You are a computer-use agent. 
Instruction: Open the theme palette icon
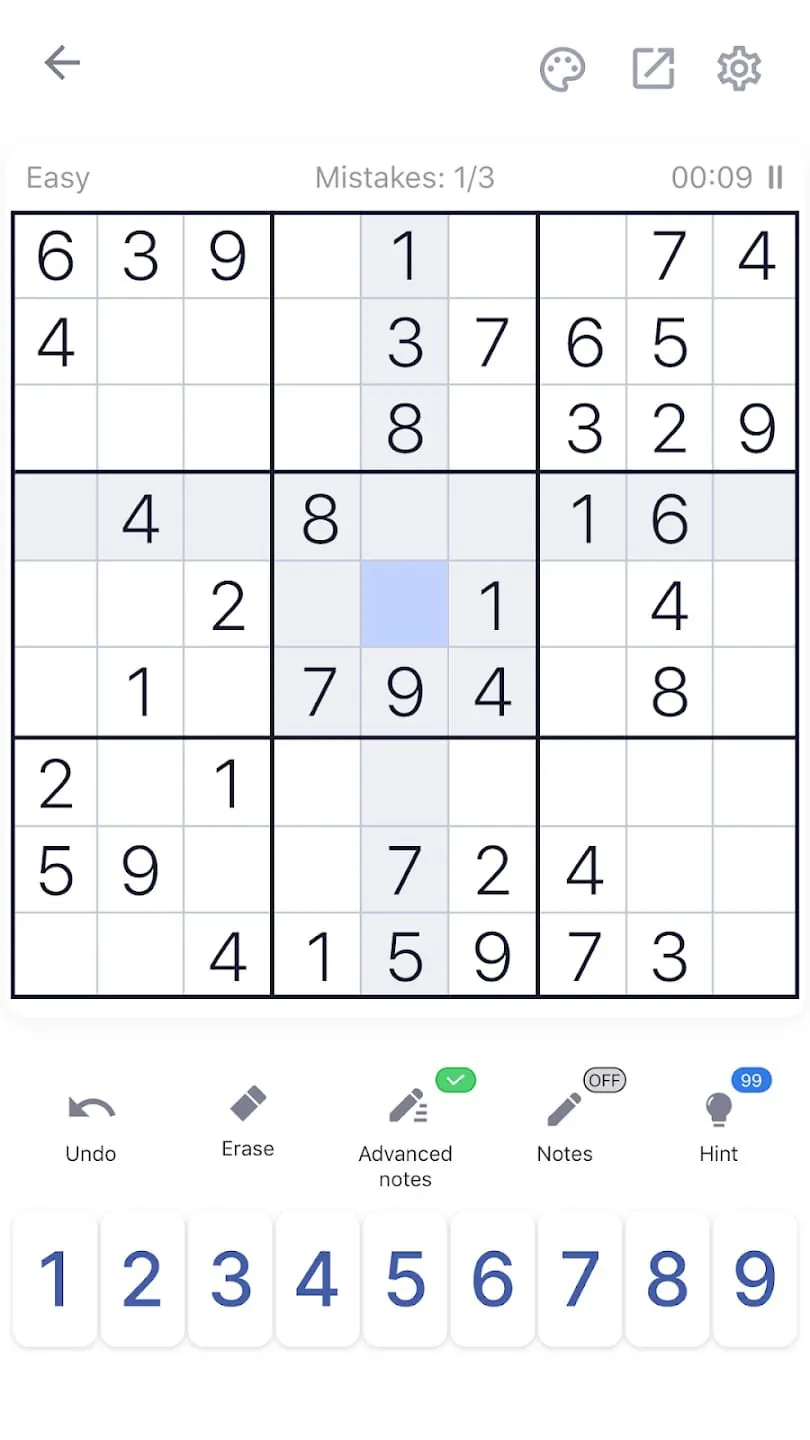562,68
